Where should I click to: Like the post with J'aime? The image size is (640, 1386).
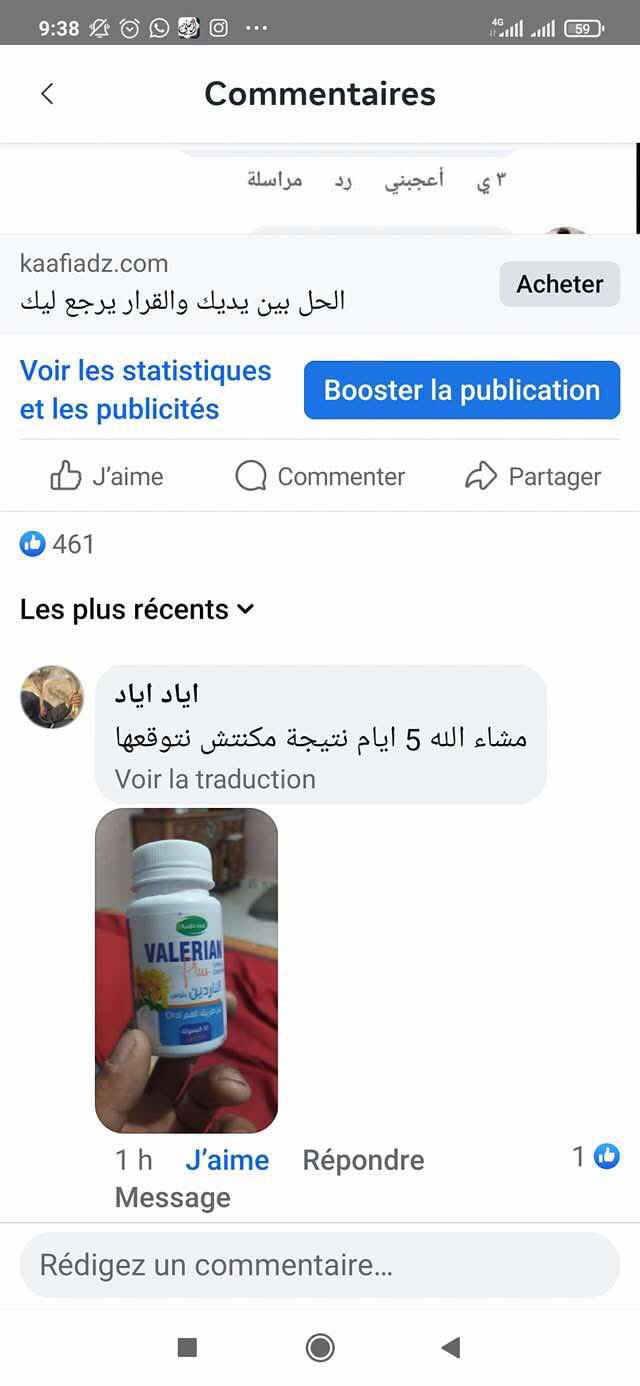tap(107, 477)
